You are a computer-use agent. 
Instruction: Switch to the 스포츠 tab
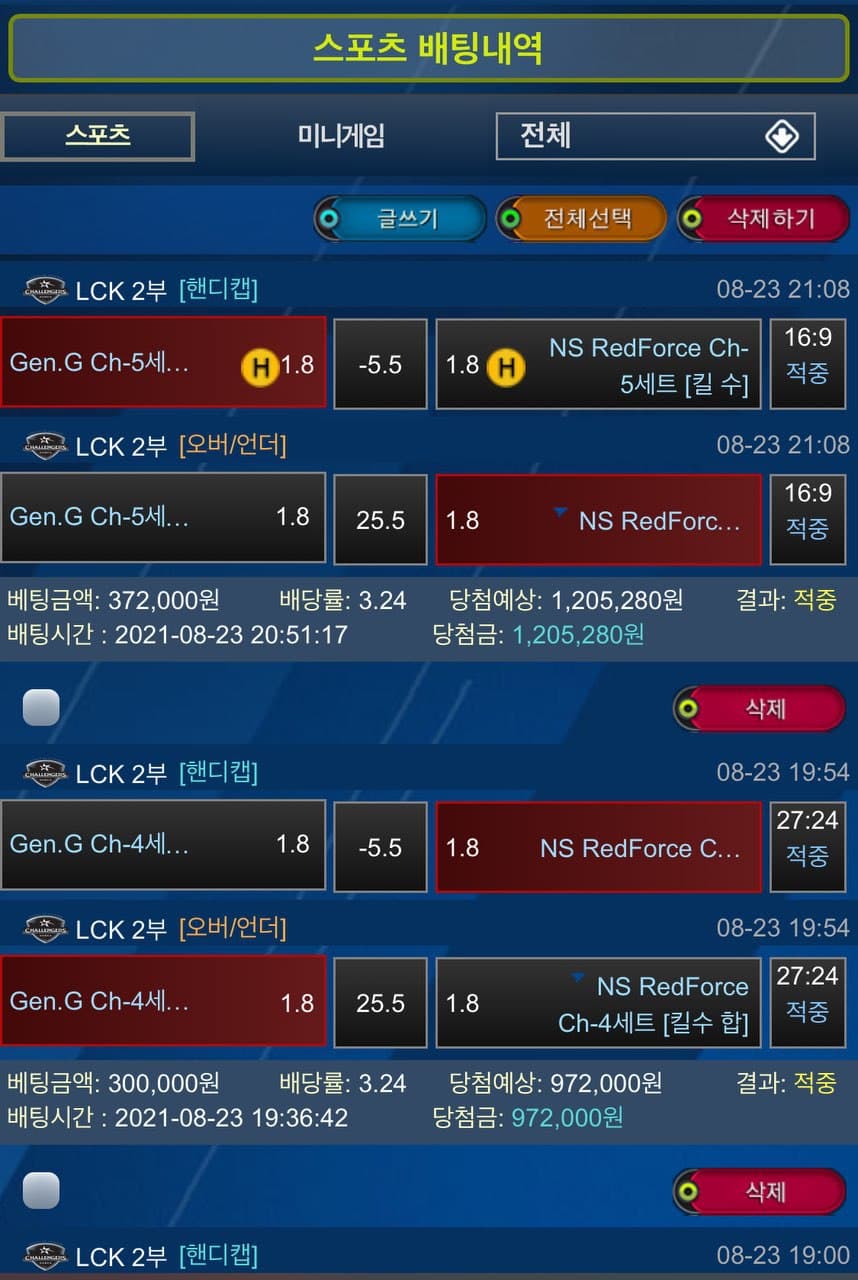point(97,136)
